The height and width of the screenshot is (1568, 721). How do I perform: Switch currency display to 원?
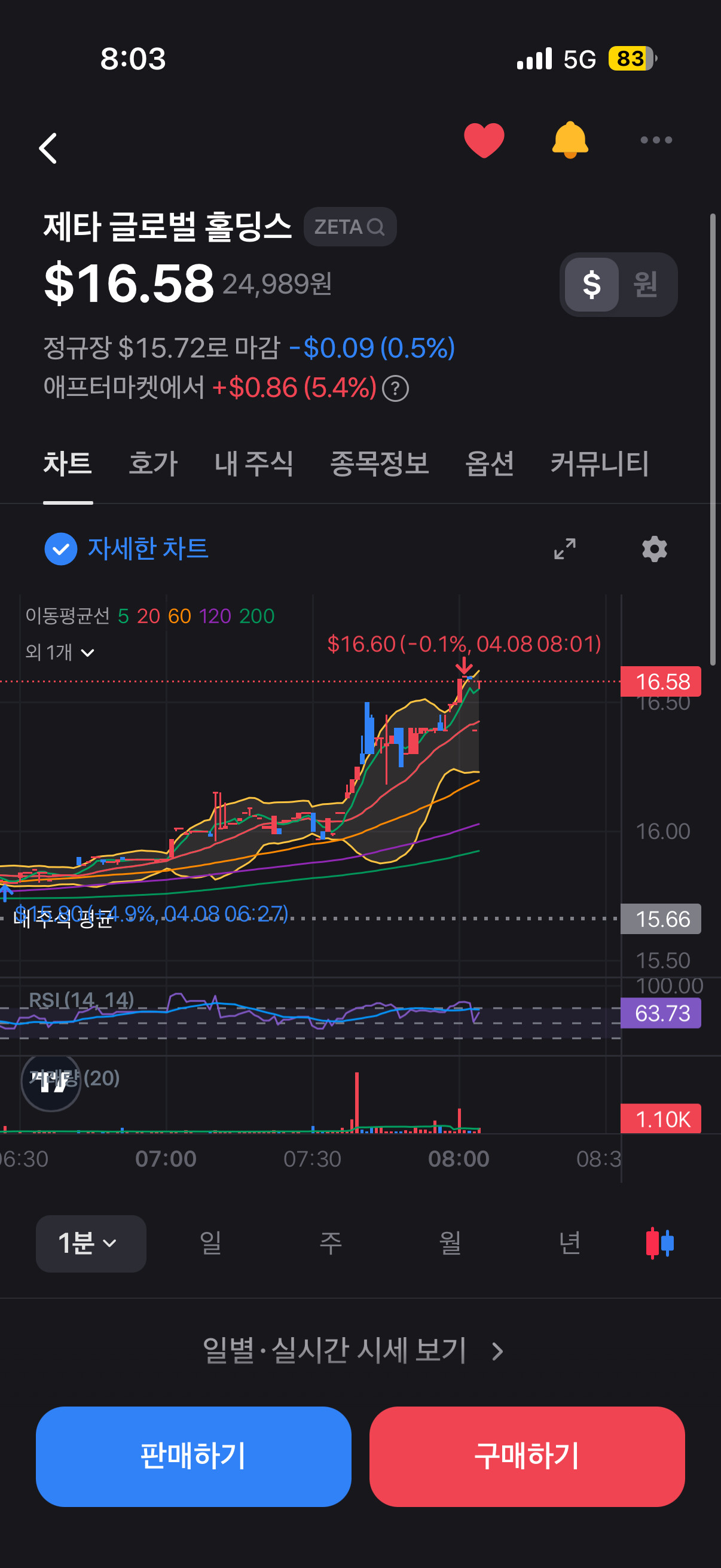[x=645, y=284]
